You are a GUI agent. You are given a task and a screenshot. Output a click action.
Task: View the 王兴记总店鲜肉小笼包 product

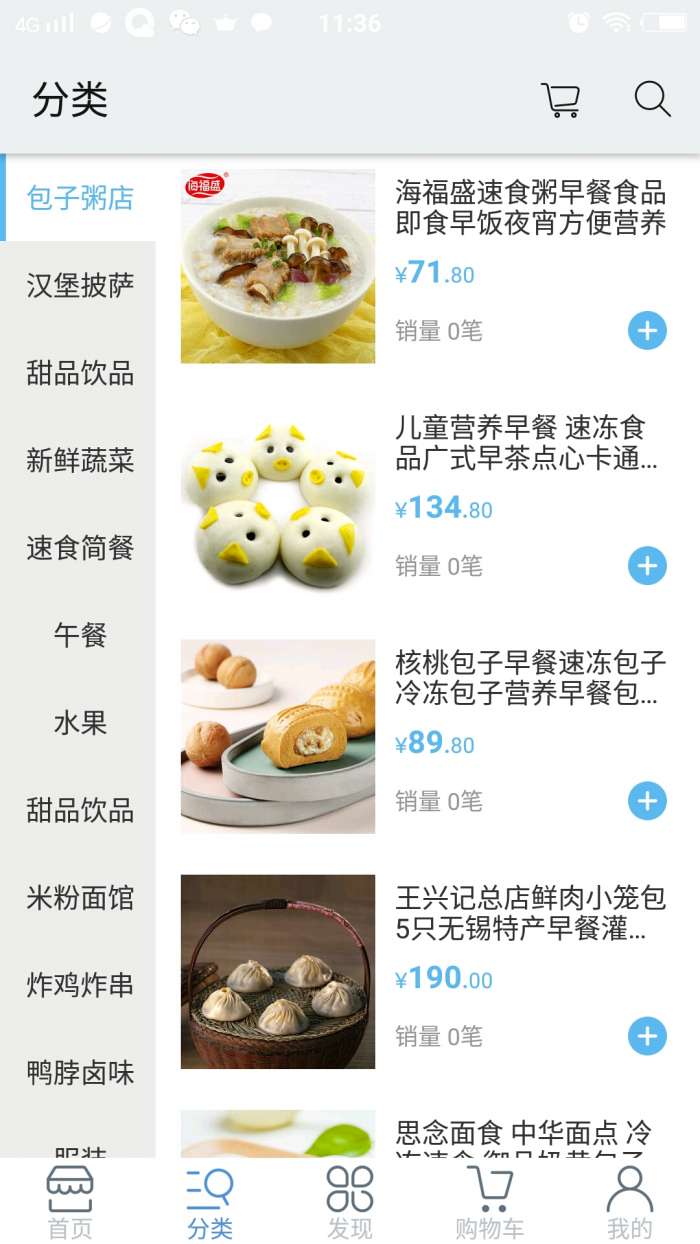coord(528,913)
